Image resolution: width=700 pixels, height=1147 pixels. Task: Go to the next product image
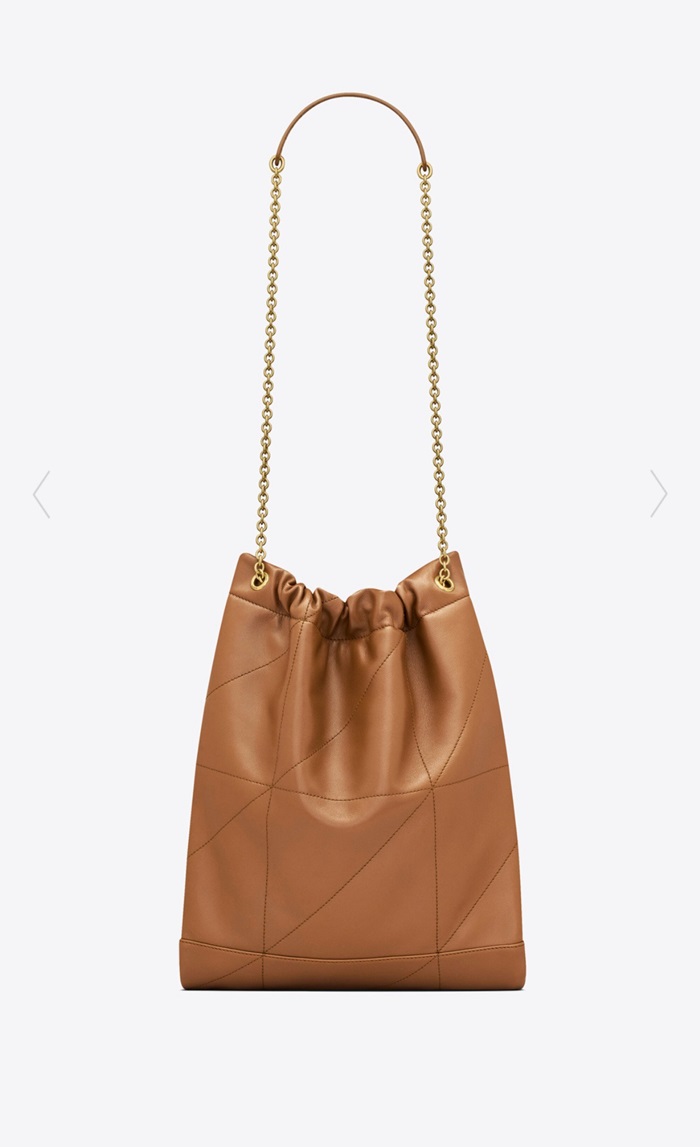click(658, 494)
